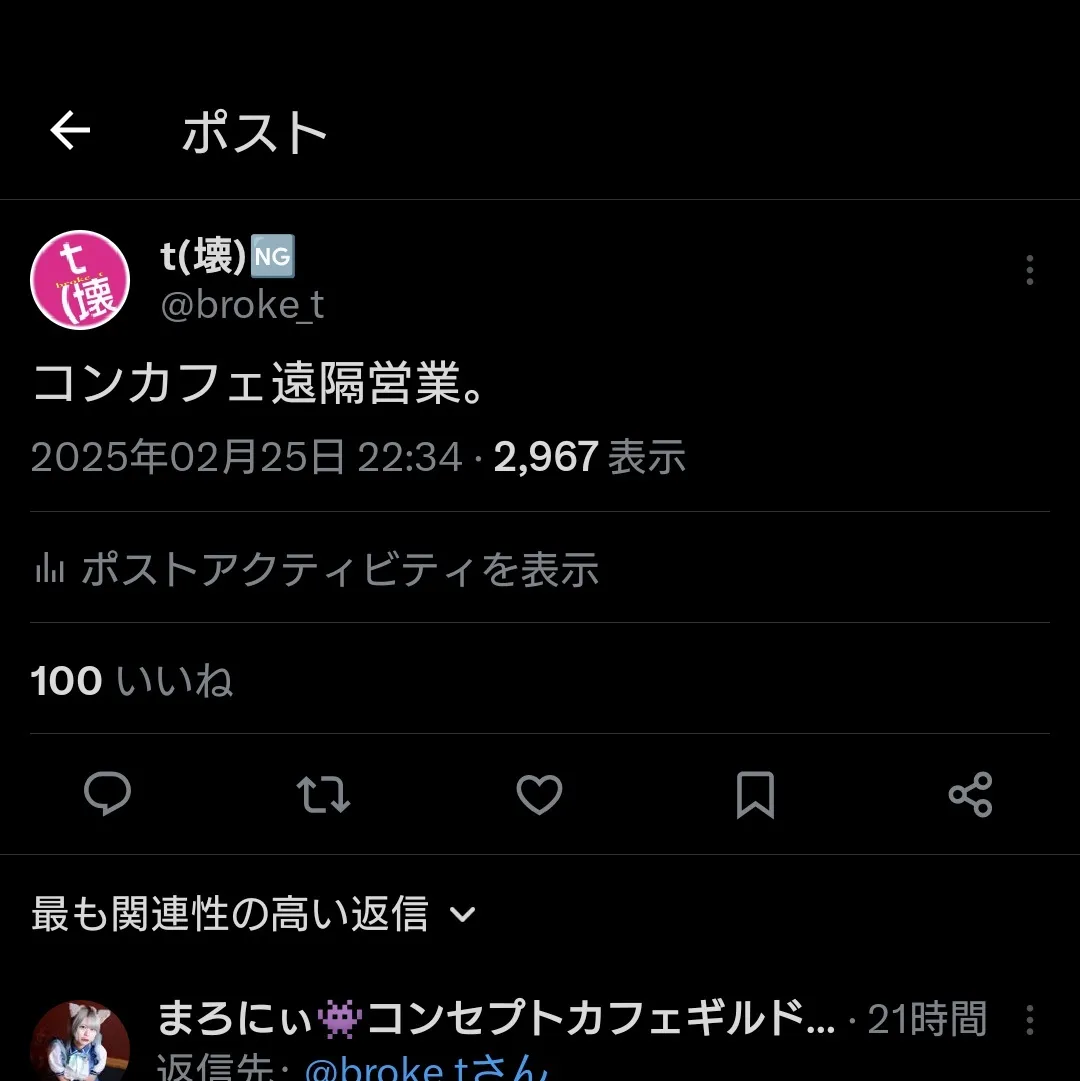Bookmark this post
Image resolution: width=1080 pixels, height=1081 pixels.
754,796
